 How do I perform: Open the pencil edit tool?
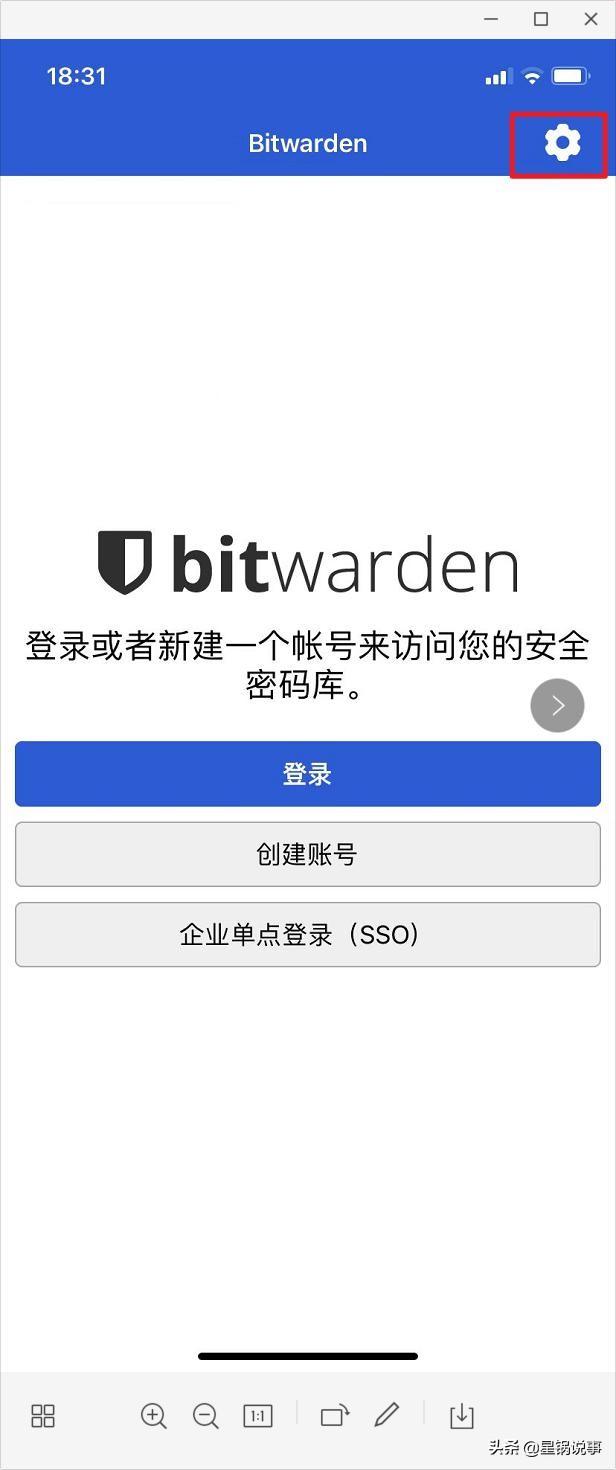coord(387,1415)
